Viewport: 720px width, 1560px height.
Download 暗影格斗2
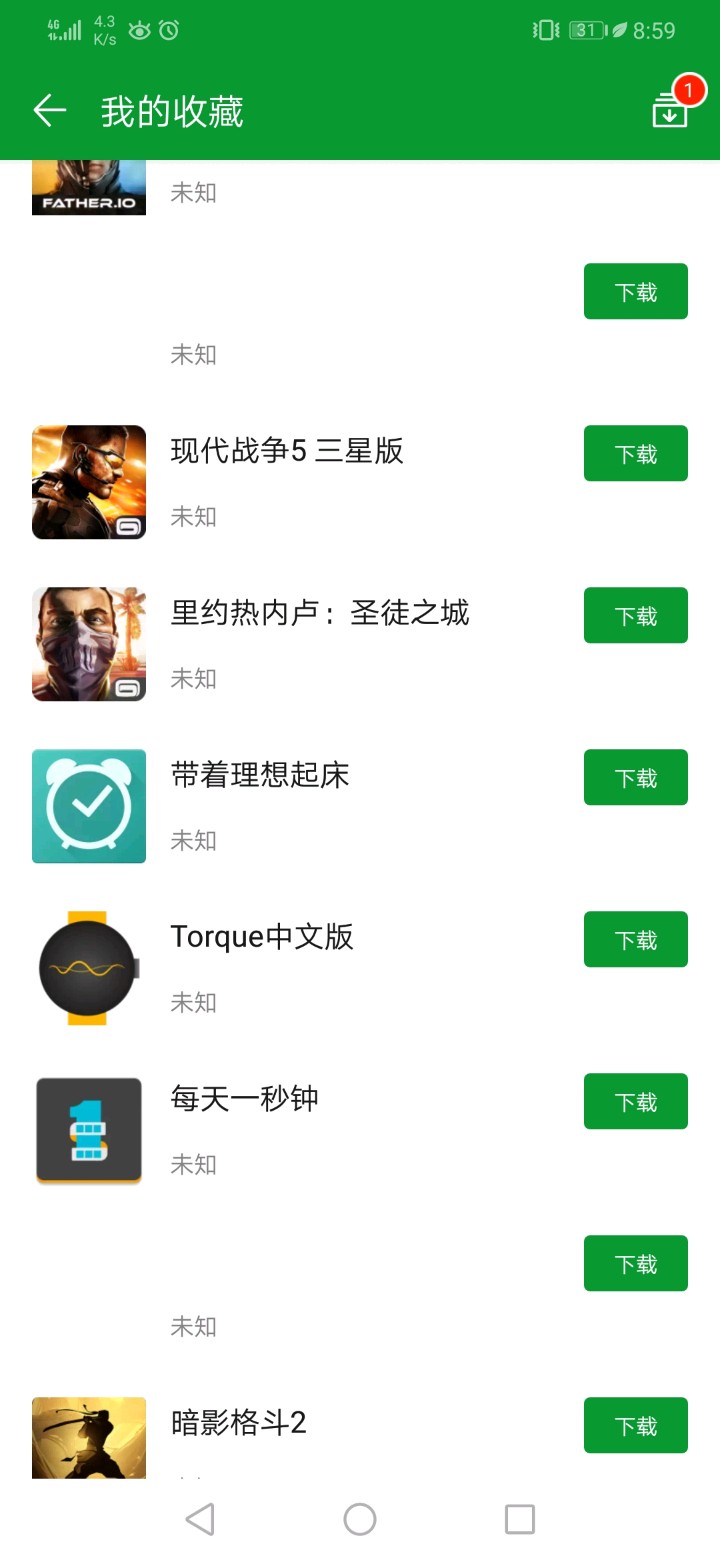pos(635,1426)
